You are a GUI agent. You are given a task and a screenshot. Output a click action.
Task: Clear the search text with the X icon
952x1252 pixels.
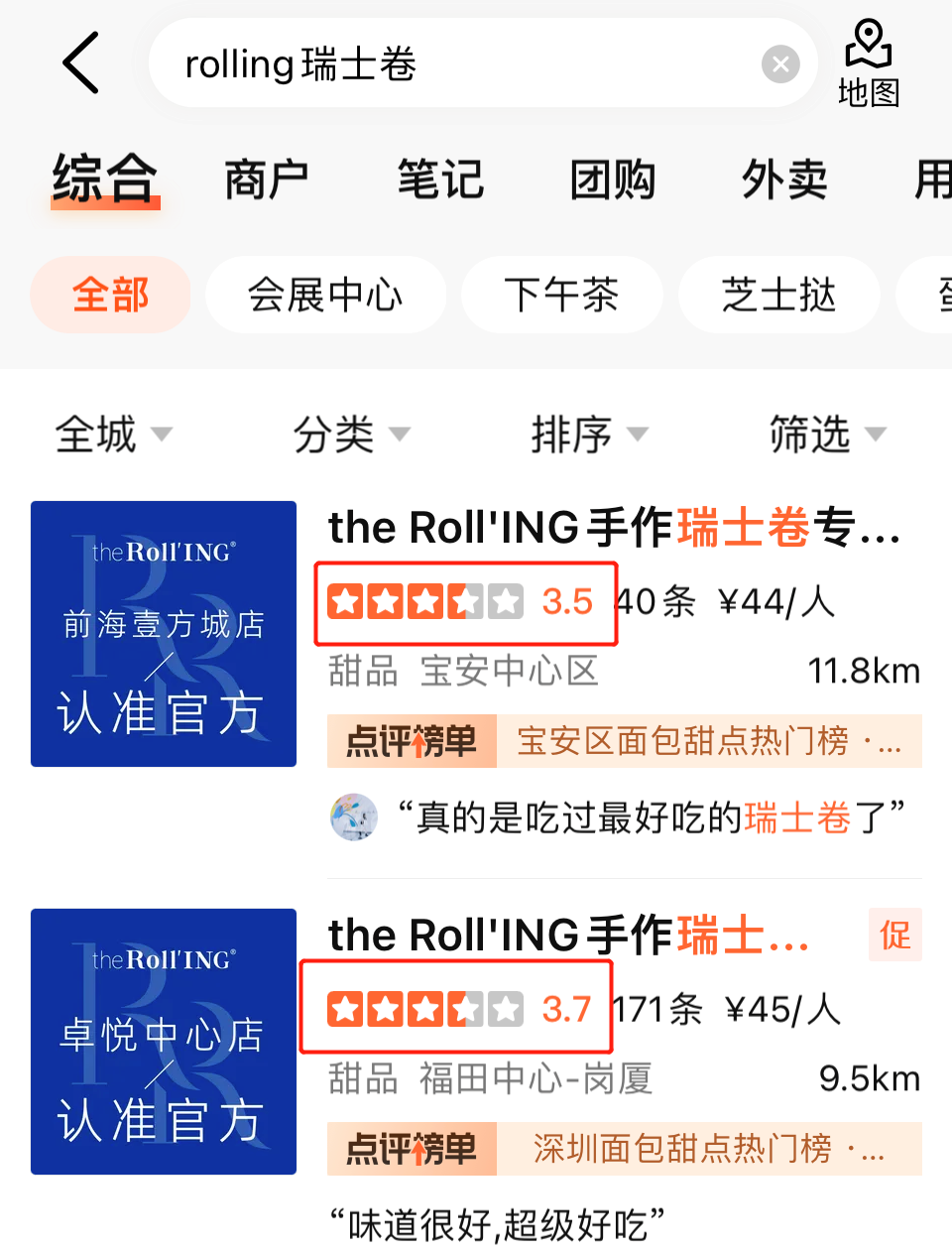(780, 63)
